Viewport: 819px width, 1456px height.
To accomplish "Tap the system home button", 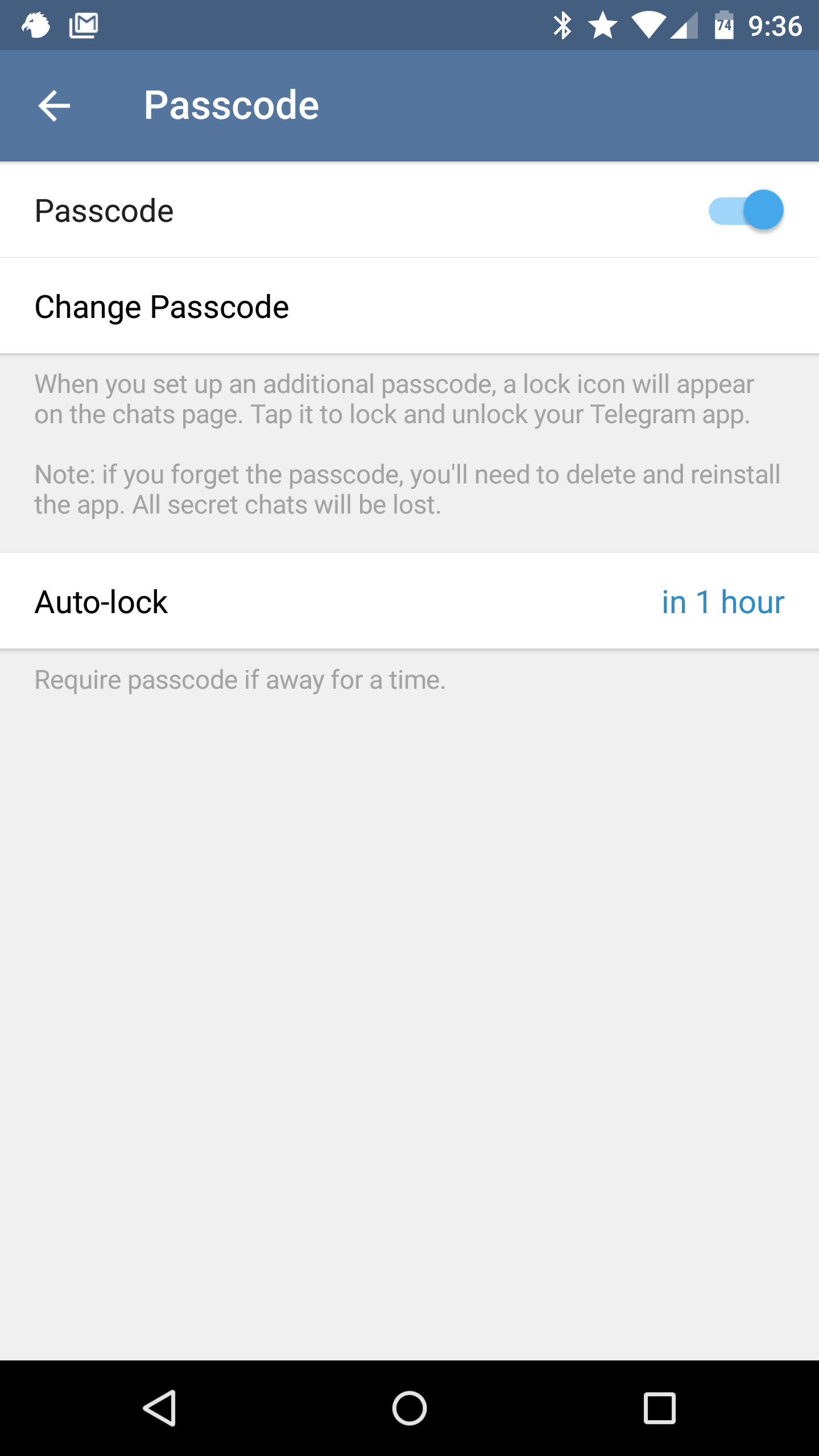I will pos(409,1408).
